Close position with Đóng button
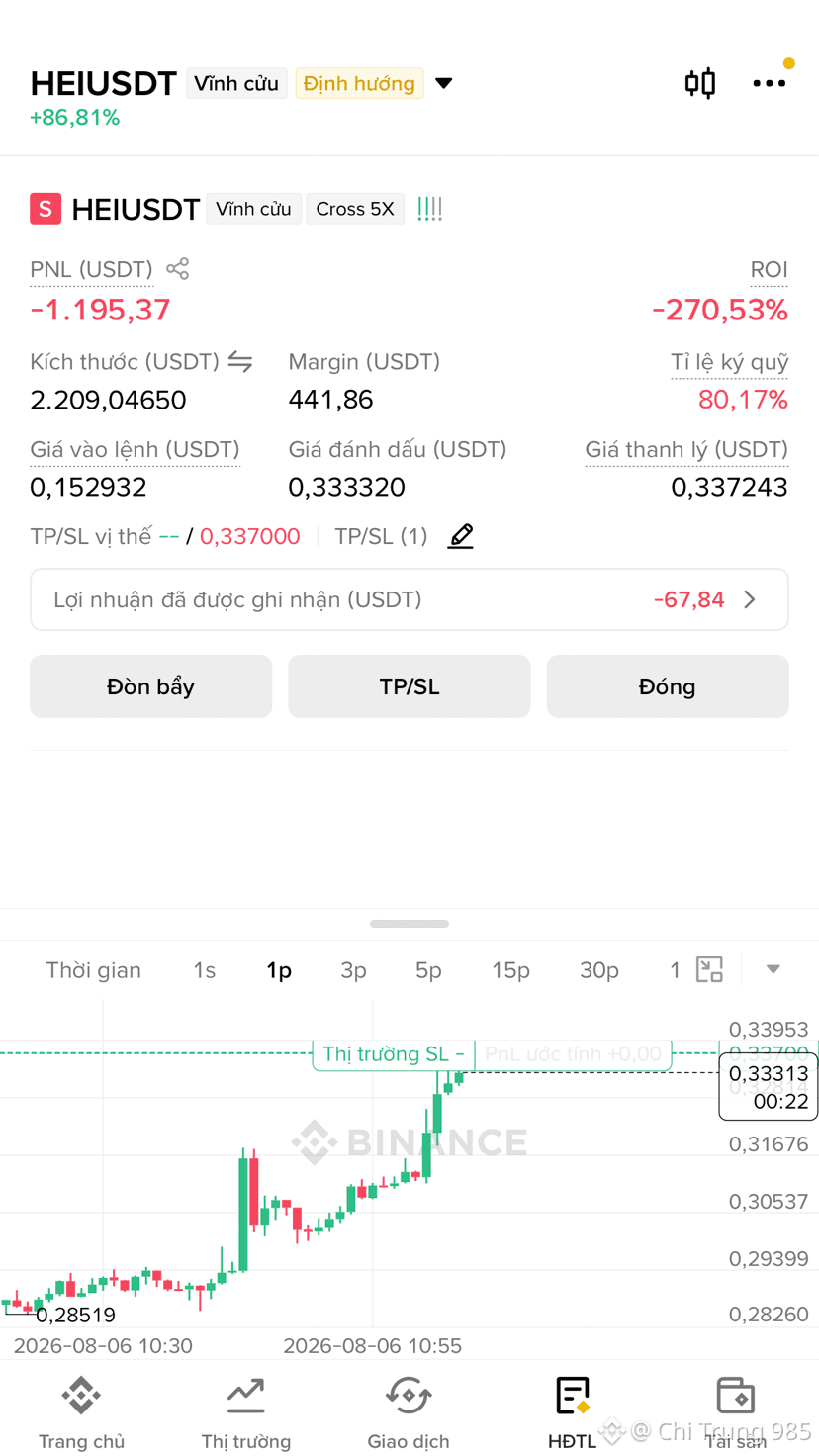Image resolution: width=819 pixels, height=1456 pixels. [x=668, y=686]
